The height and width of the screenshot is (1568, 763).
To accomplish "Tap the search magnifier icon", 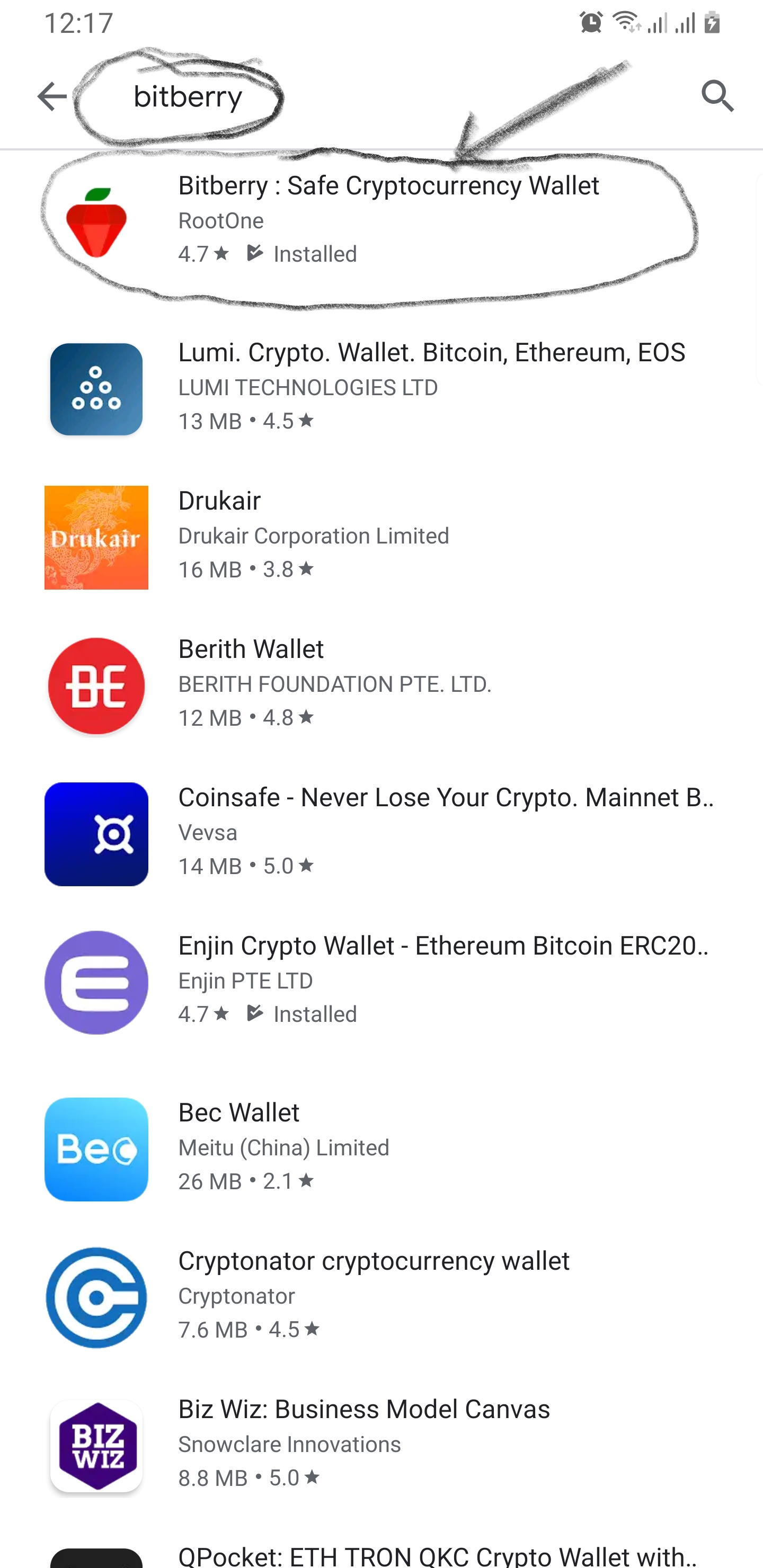I will pos(717,96).
